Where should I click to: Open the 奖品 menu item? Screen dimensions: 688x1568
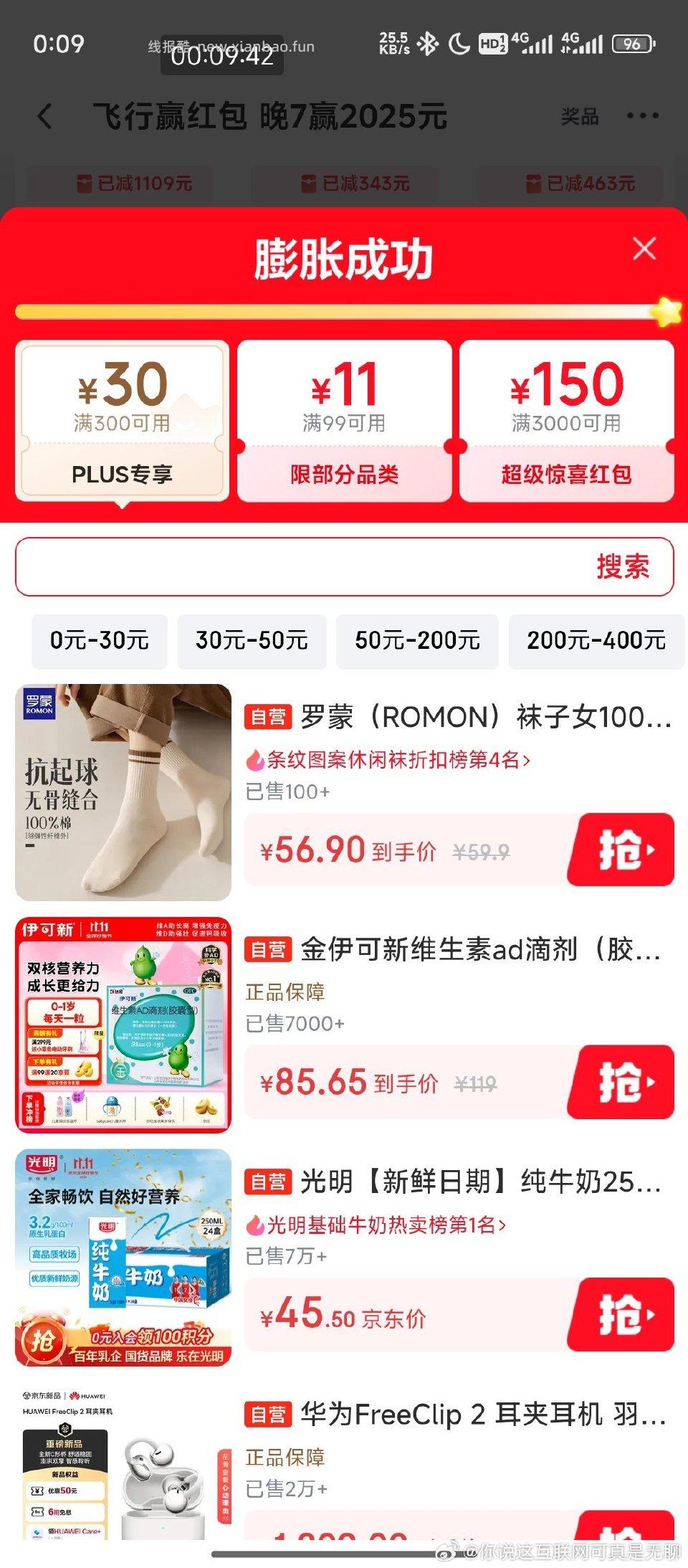click(x=580, y=115)
